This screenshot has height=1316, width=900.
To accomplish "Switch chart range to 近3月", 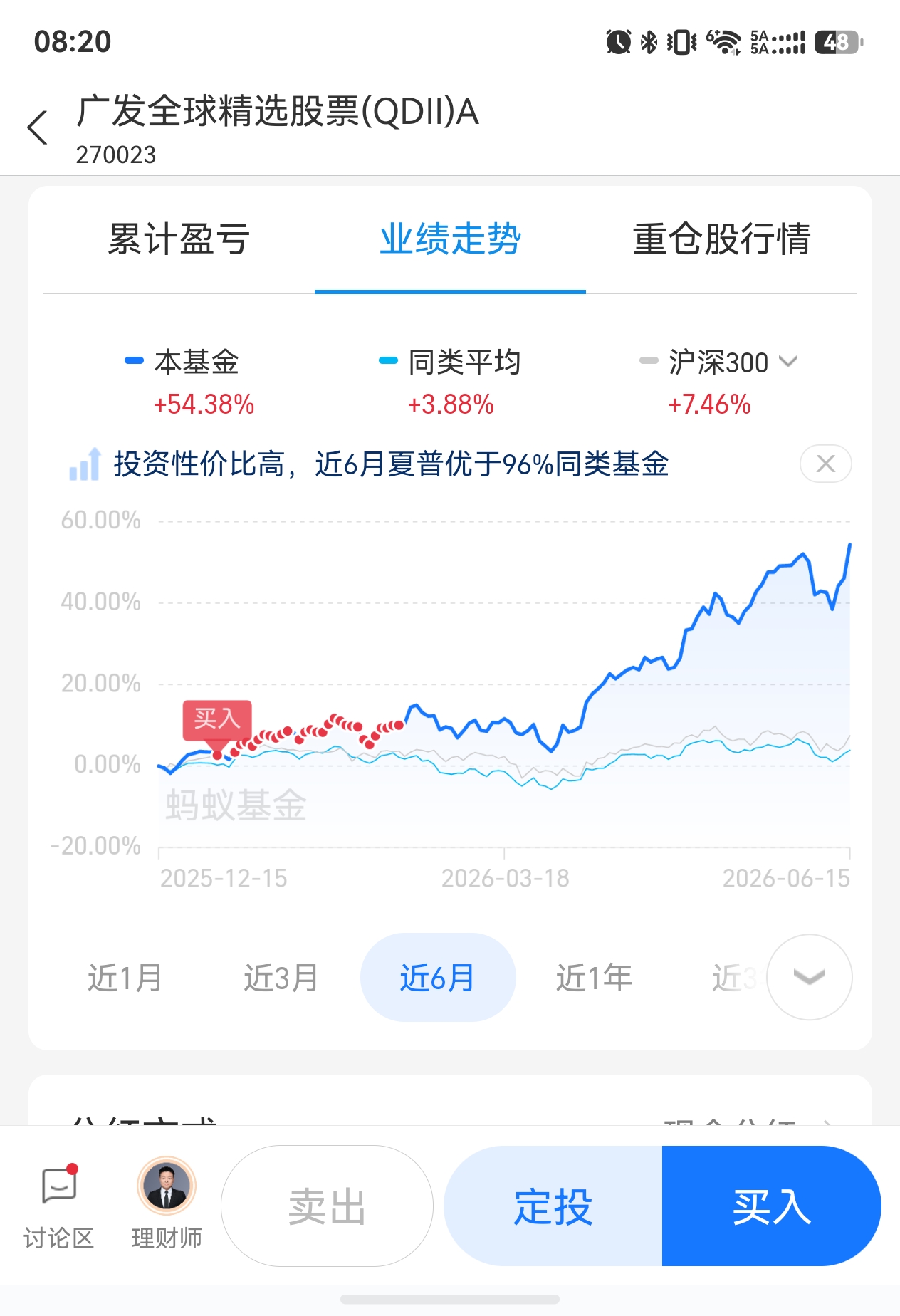I will pyautogui.click(x=281, y=978).
